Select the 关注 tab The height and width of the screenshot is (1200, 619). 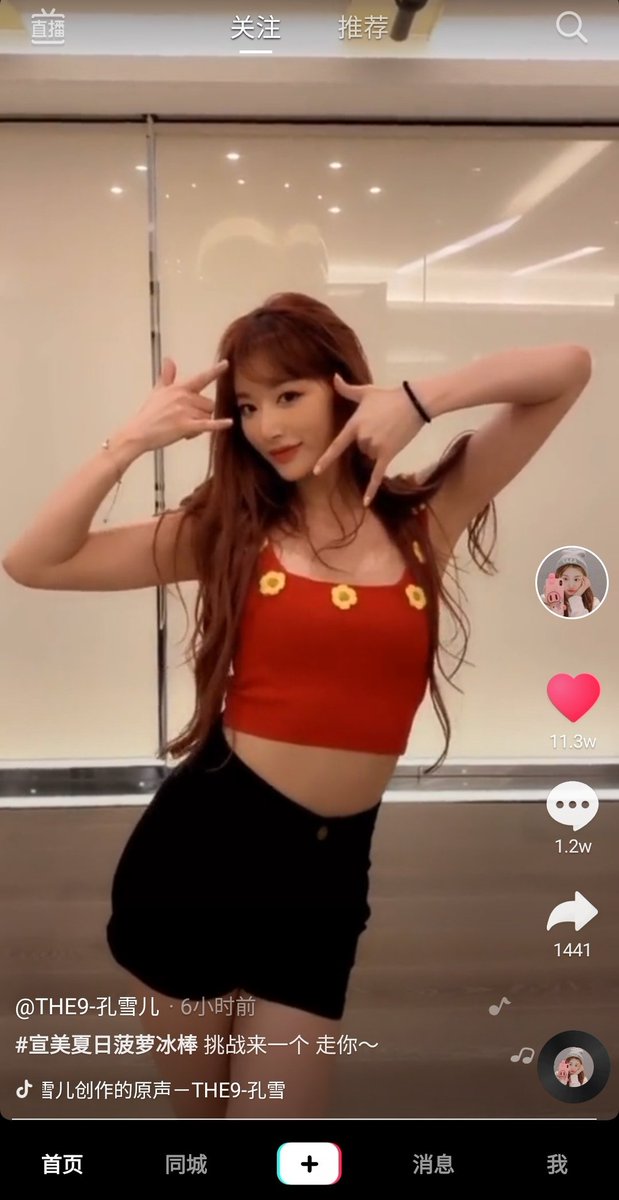click(x=255, y=28)
